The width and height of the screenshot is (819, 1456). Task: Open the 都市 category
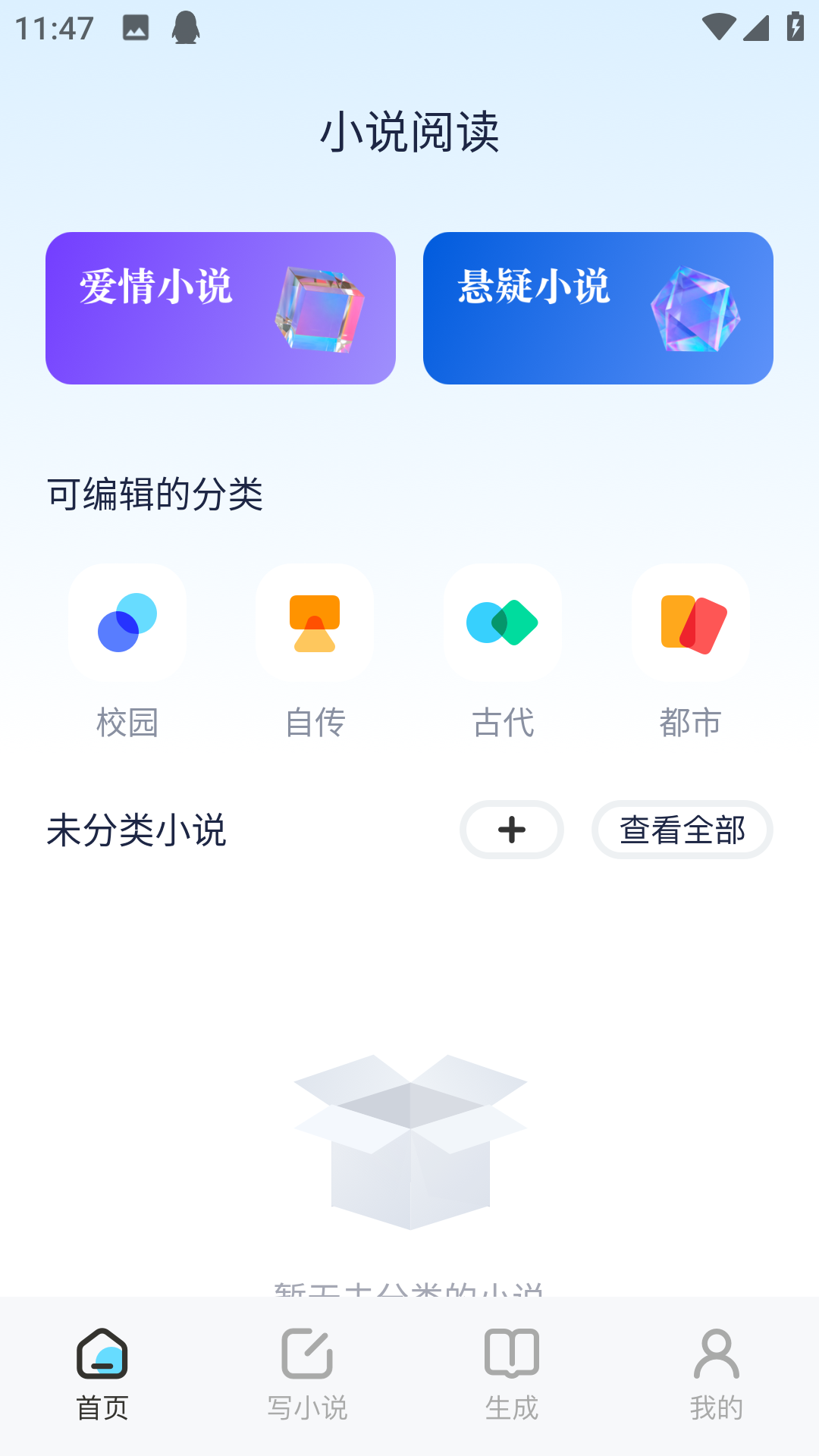click(x=690, y=652)
